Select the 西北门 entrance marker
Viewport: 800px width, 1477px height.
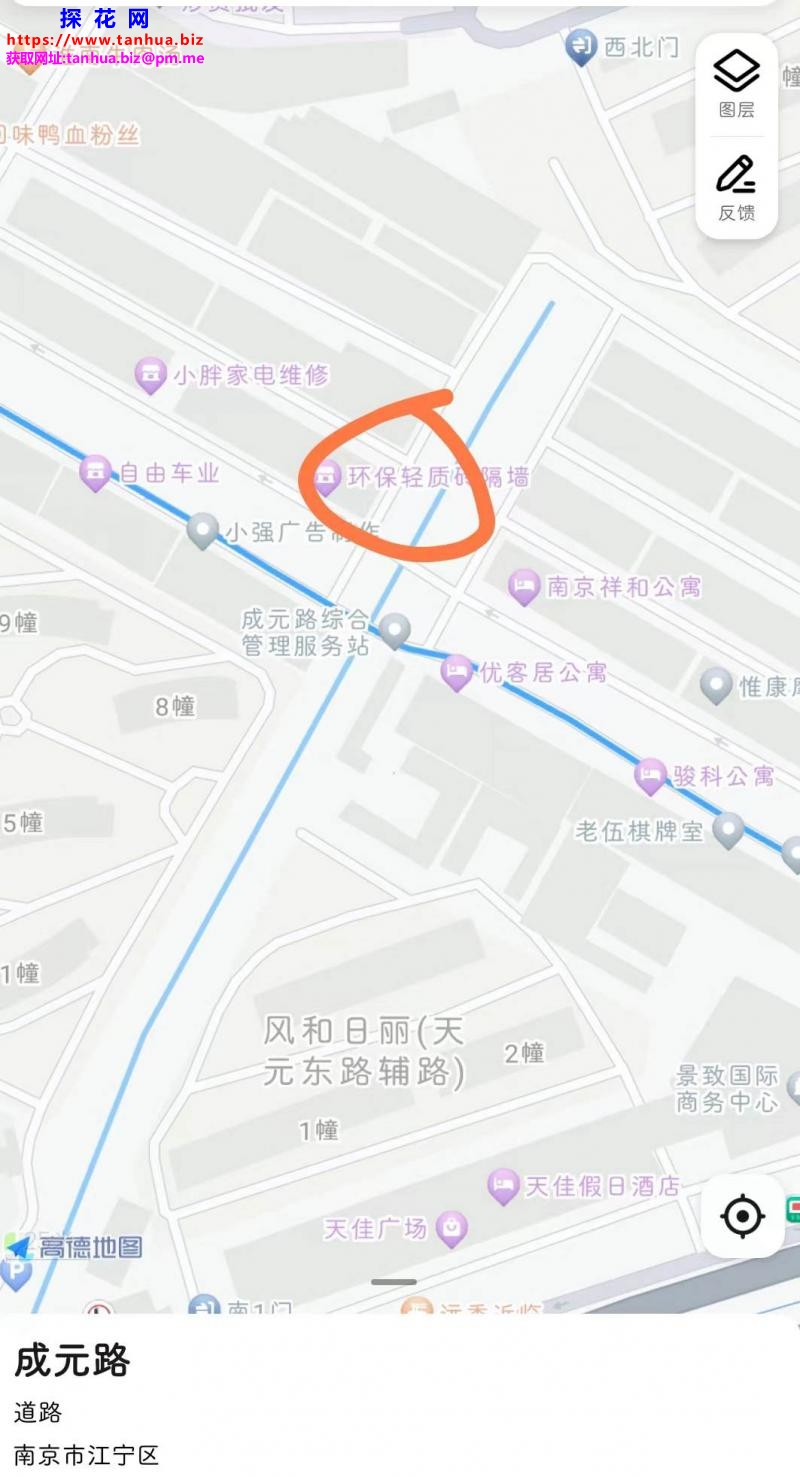581,47
